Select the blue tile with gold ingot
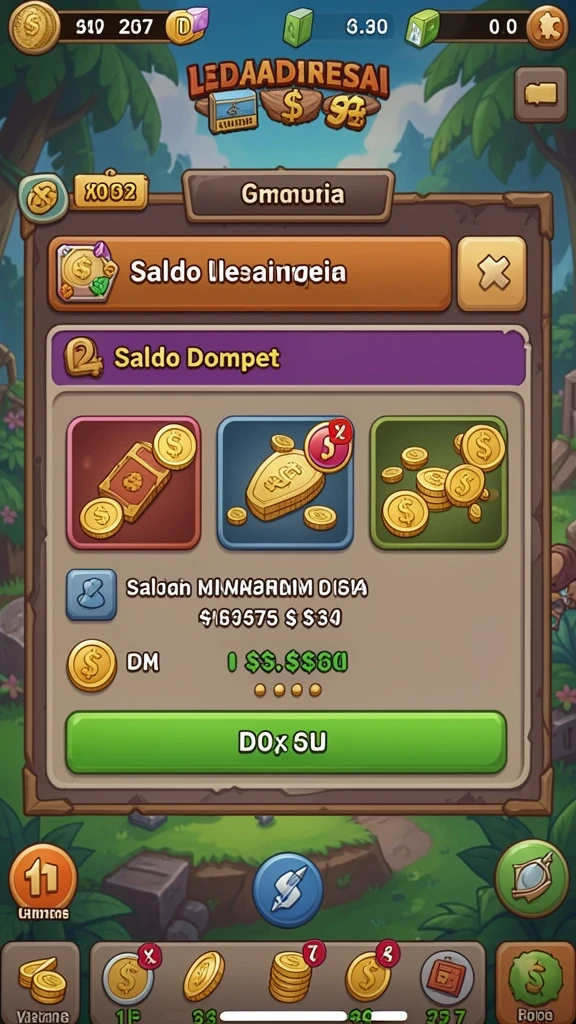Screen dimensions: 576x1024 (x=285, y=483)
